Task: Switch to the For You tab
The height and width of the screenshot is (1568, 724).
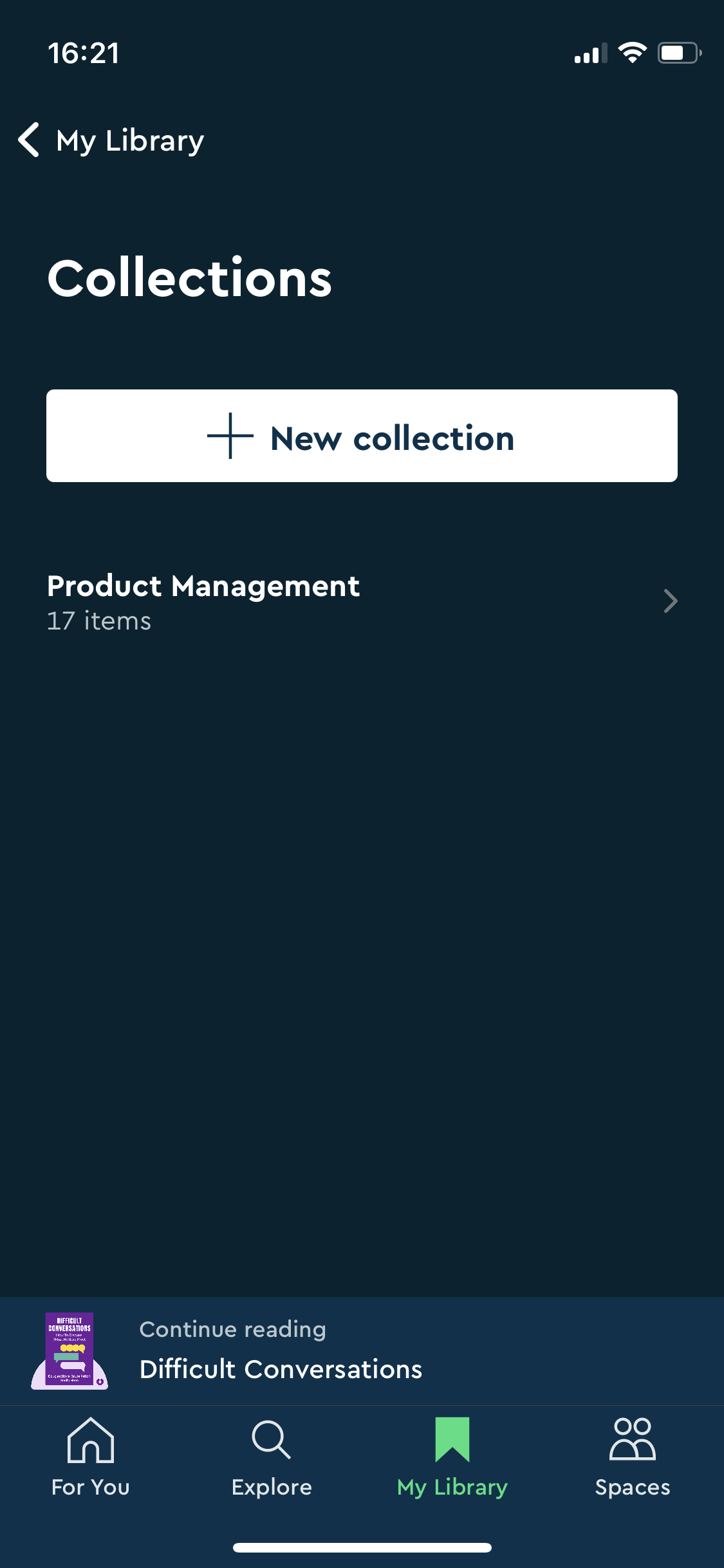Action: pyautogui.click(x=91, y=1457)
